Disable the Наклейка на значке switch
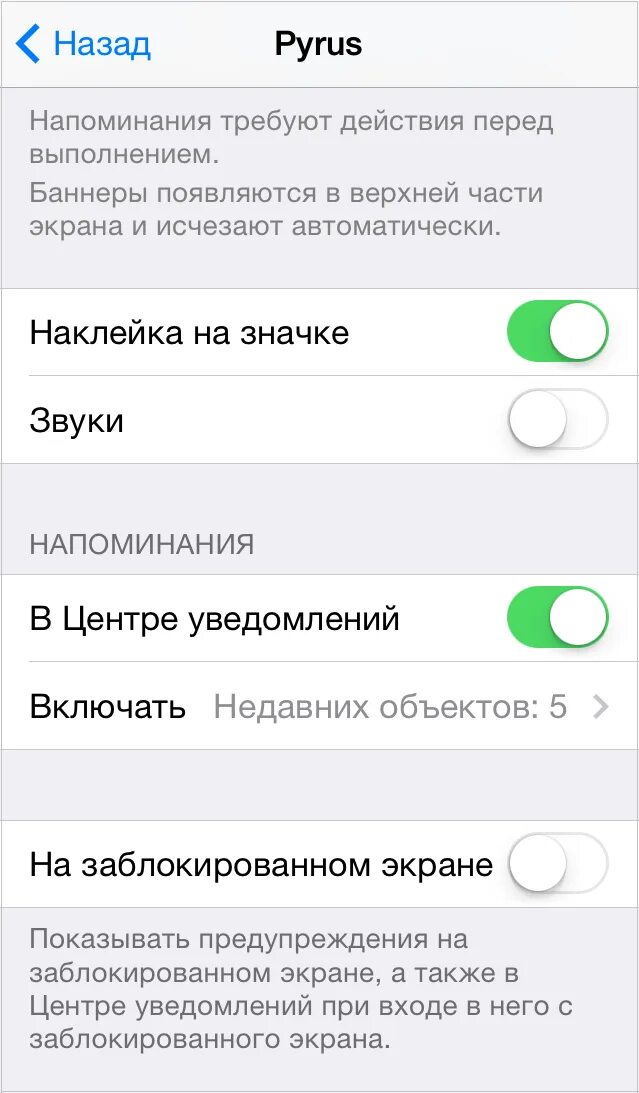The image size is (639, 1093). (557, 331)
